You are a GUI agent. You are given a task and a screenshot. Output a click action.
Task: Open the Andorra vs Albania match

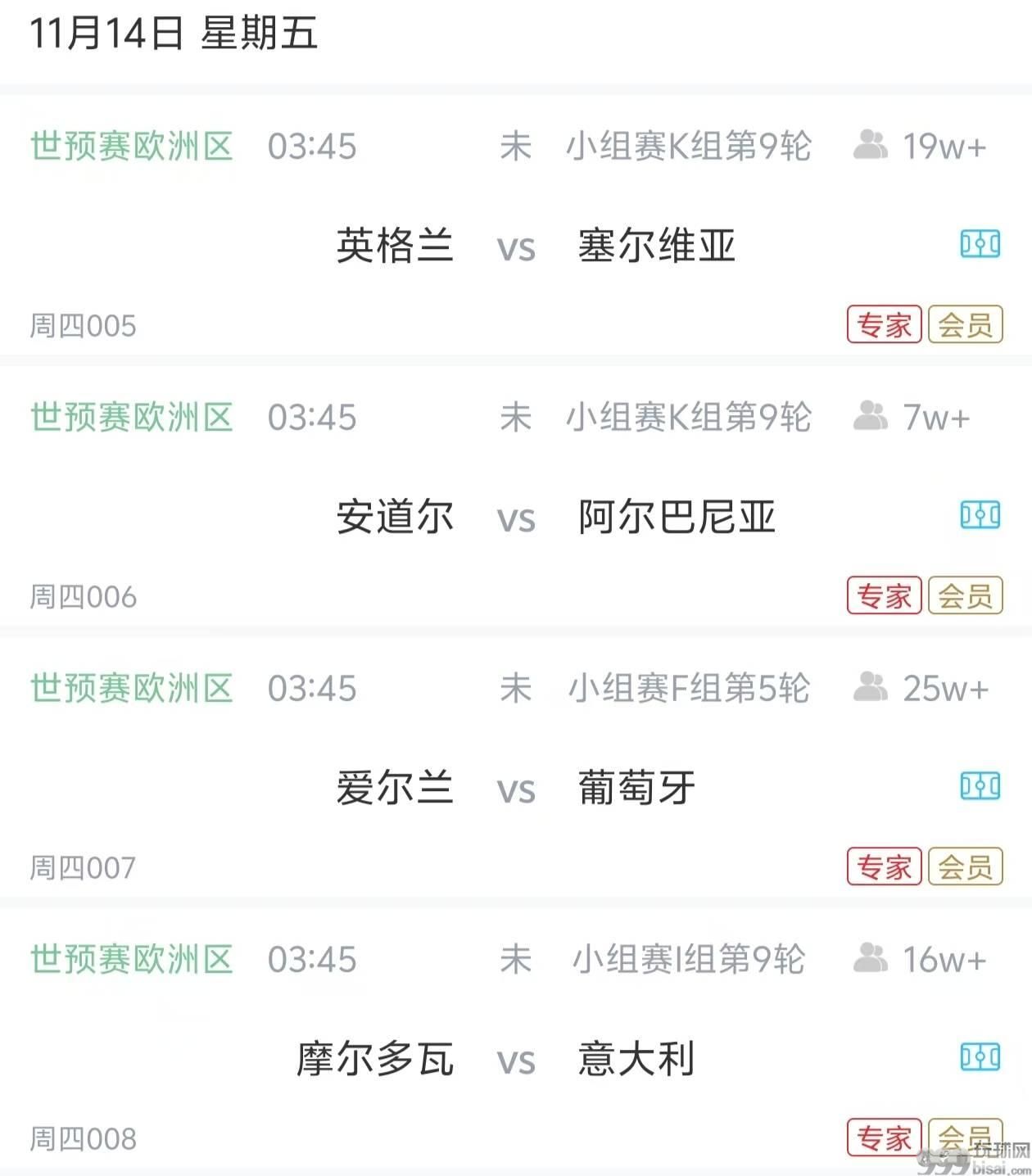coord(516,517)
